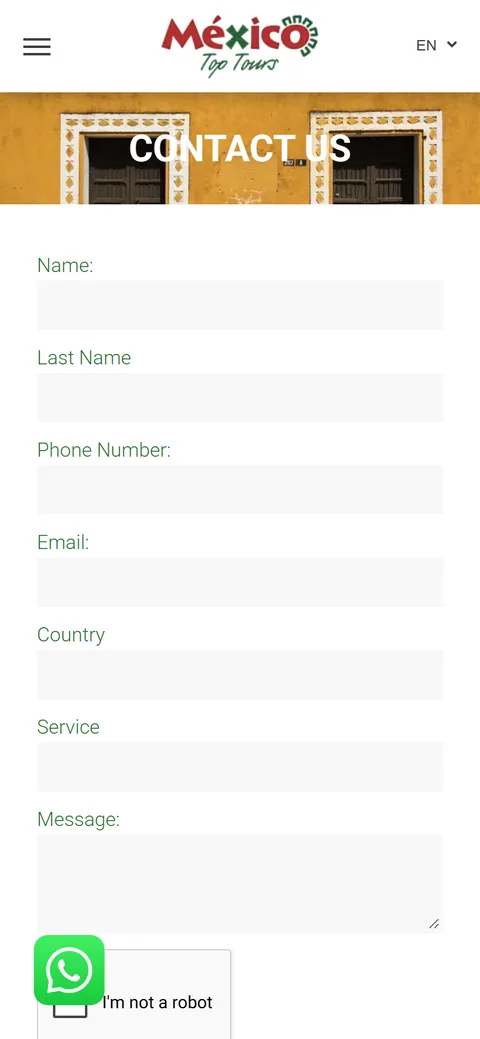
Task: Tap the México Top Tours logo
Action: coord(239,45)
